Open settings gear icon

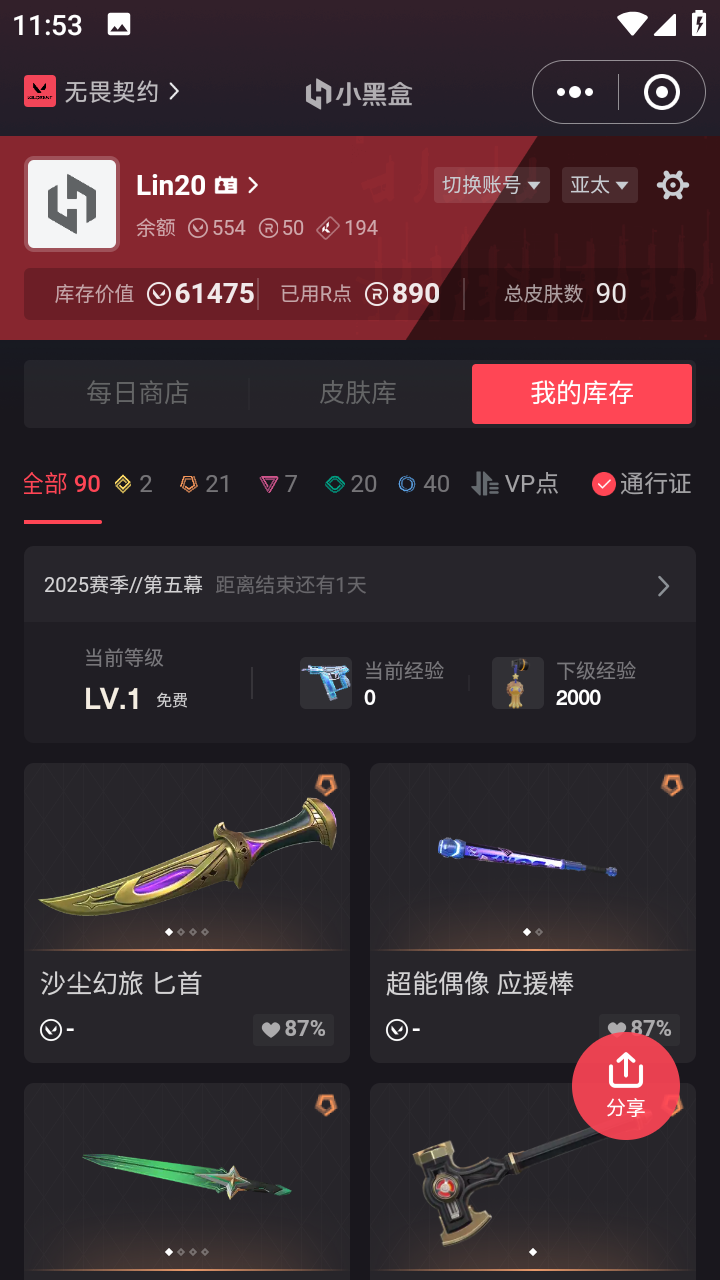(672, 185)
